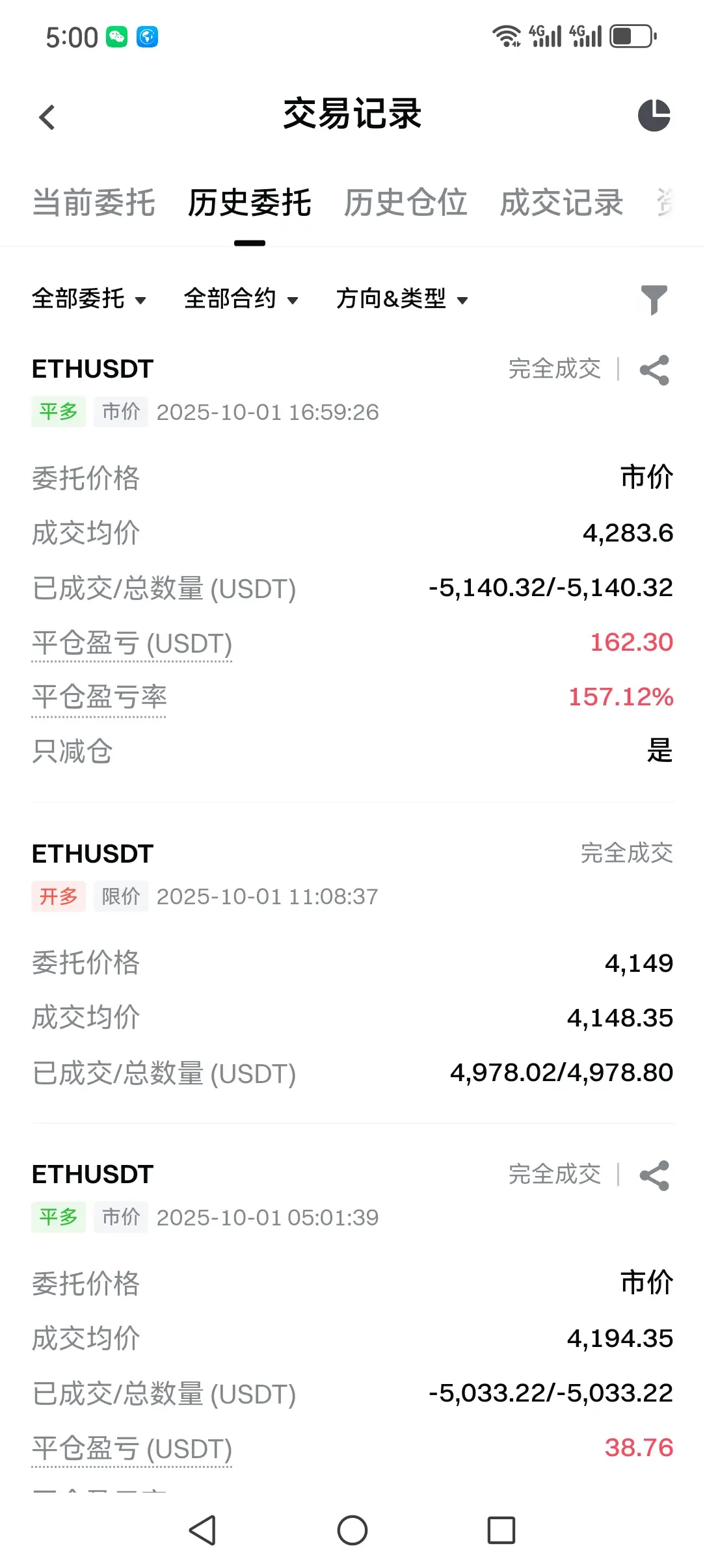Expand the 全部委托 dropdown

point(89,299)
